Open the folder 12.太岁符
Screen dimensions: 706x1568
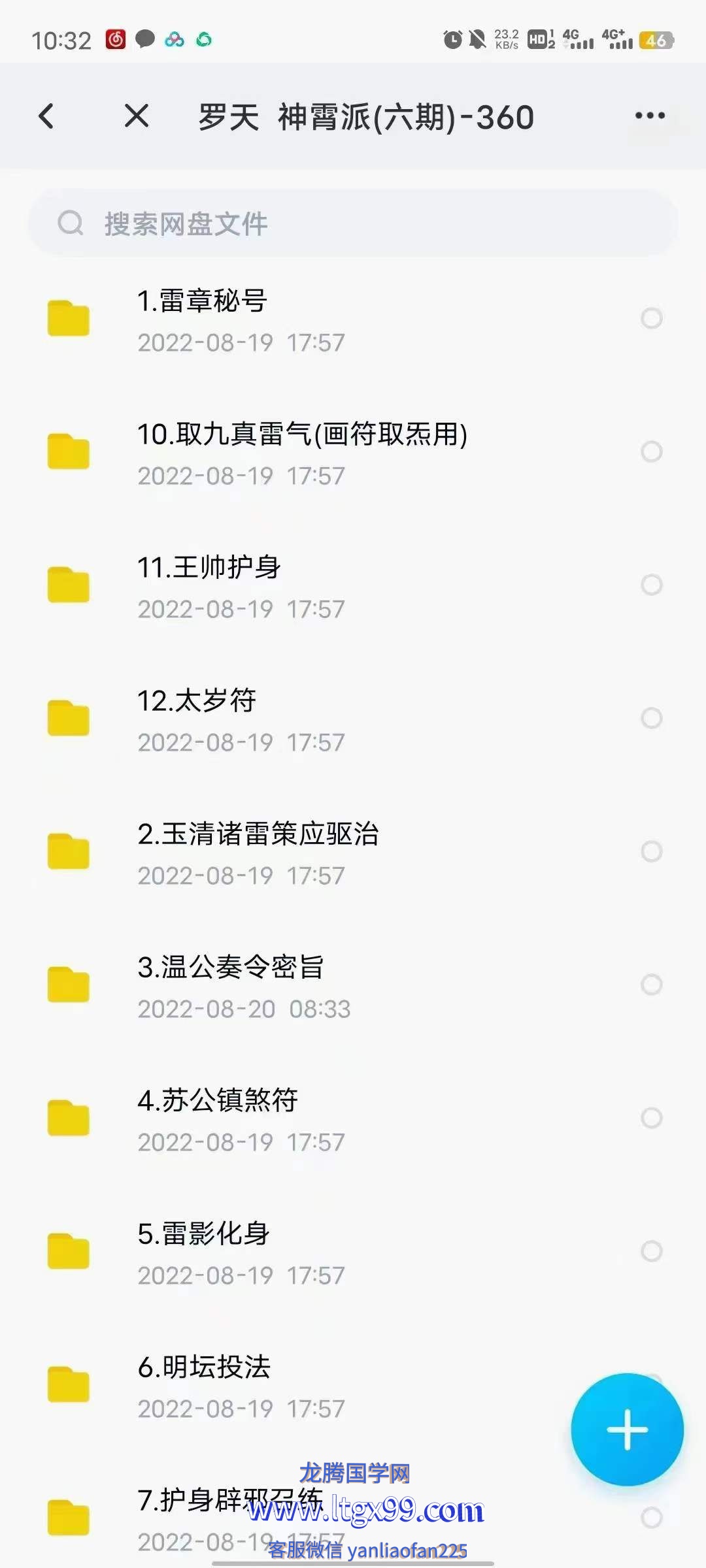pyautogui.click(x=353, y=720)
